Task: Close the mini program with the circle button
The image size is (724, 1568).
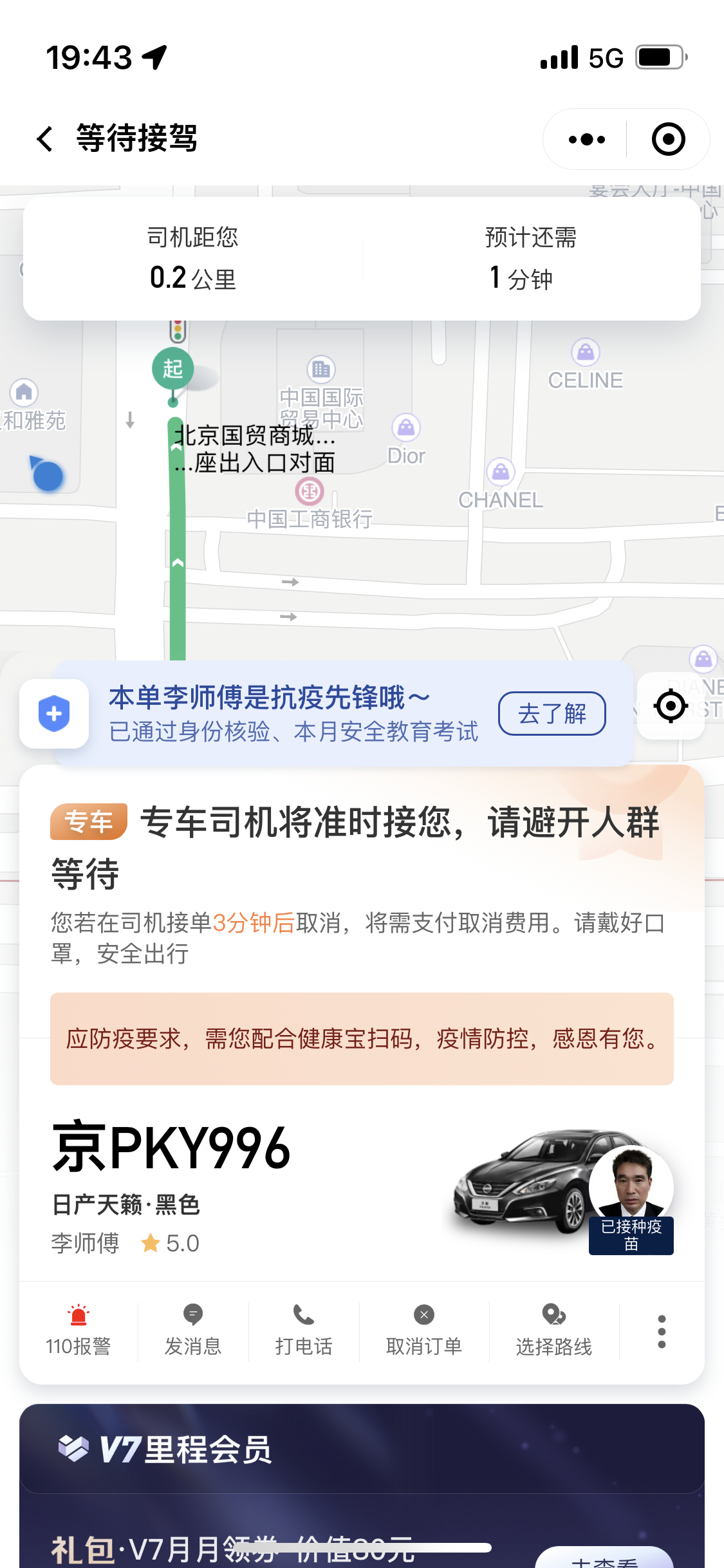Action: 668,139
